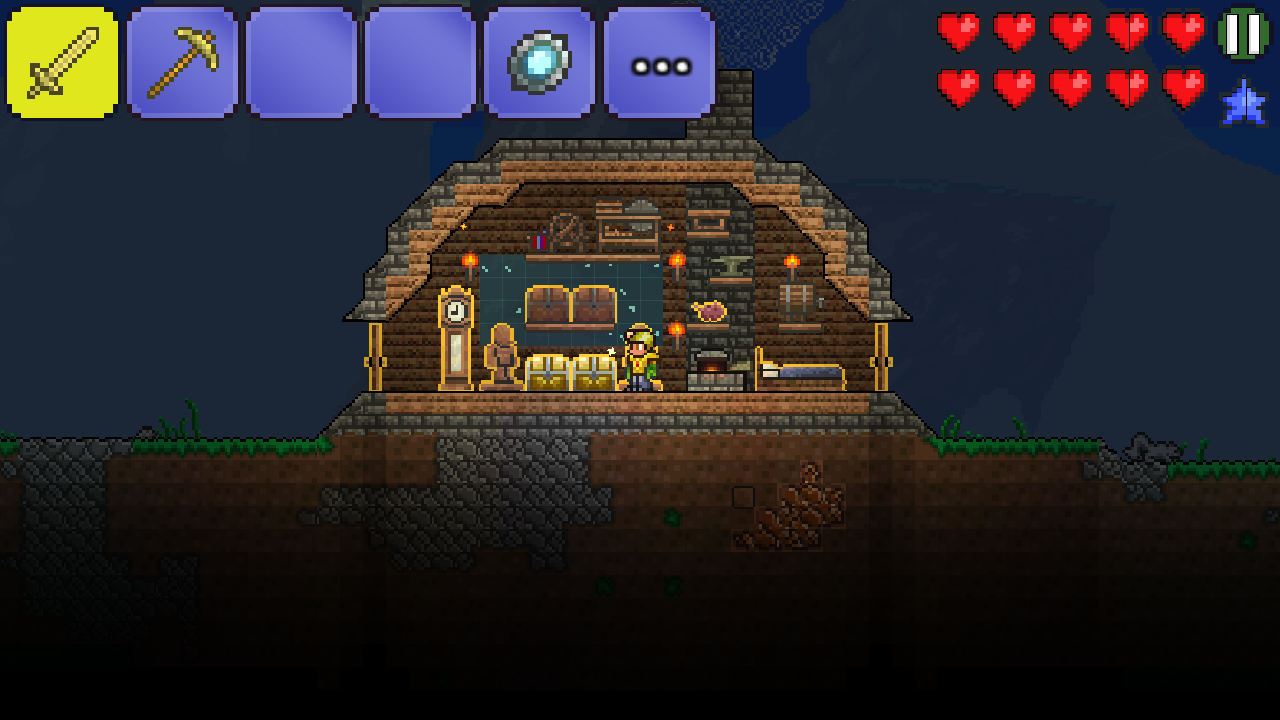The image size is (1280, 720).
Task: Pause the game
Action: pyautogui.click(x=1243, y=33)
